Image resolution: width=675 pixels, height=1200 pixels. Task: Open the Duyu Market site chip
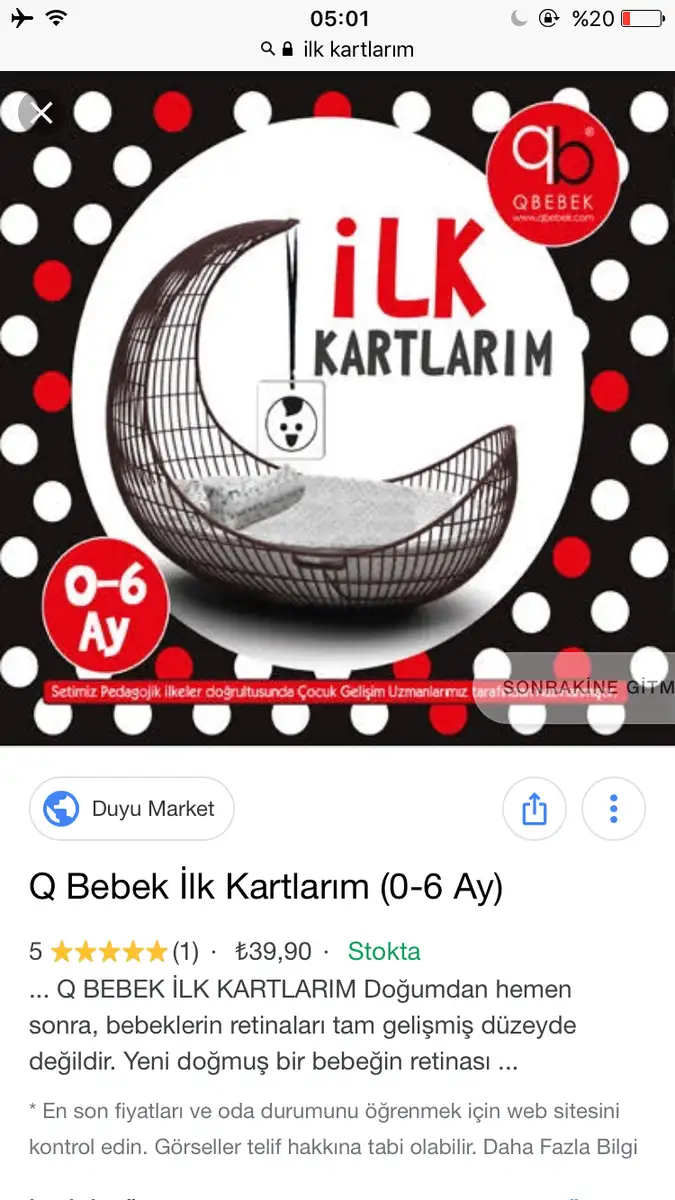[x=132, y=808]
